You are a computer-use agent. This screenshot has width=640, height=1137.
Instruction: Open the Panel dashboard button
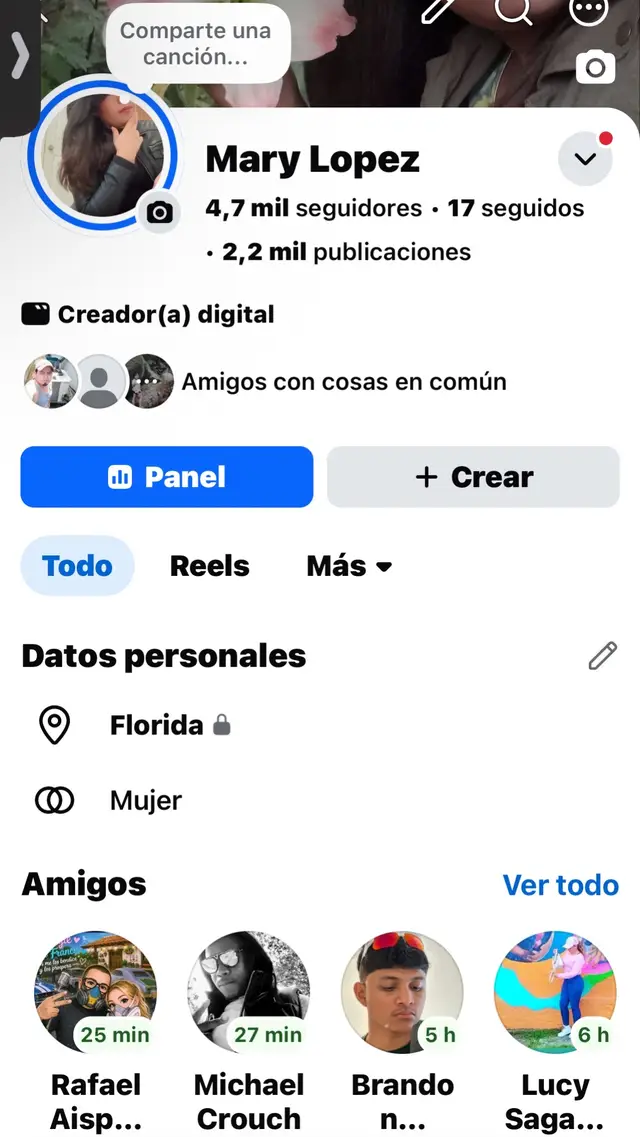click(x=167, y=476)
